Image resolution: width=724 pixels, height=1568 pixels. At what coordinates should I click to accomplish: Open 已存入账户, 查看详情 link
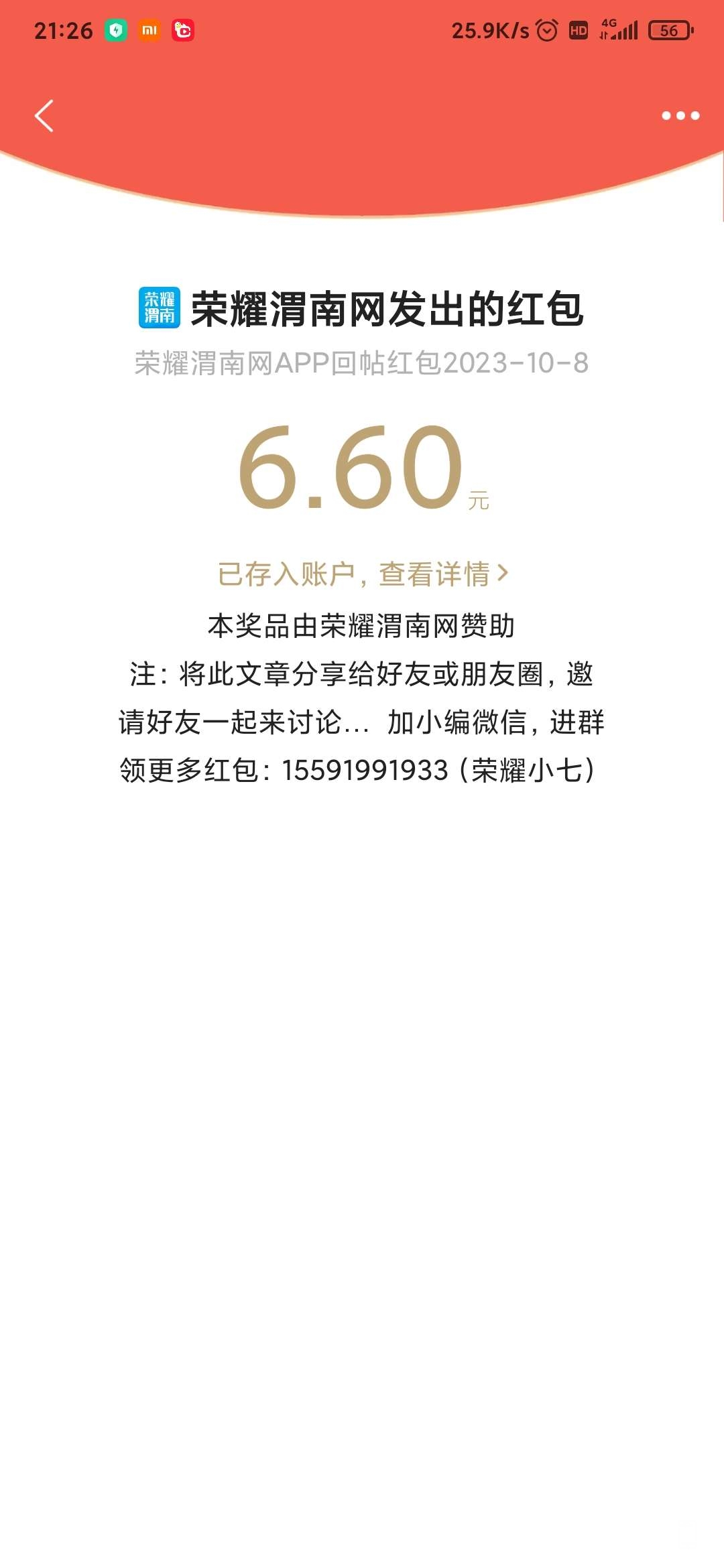coord(363,574)
